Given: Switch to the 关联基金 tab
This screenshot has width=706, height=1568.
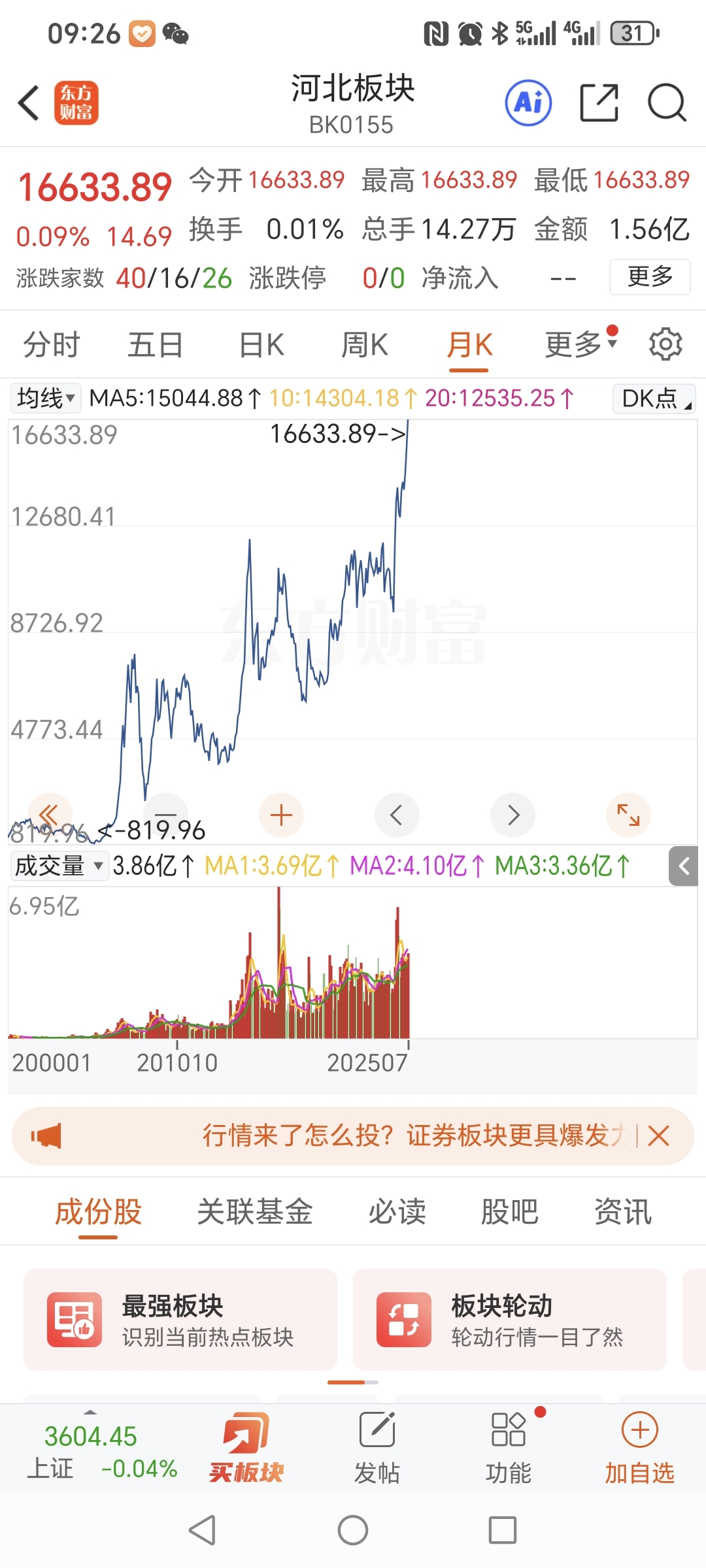Looking at the screenshot, I should (x=255, y=1211).
